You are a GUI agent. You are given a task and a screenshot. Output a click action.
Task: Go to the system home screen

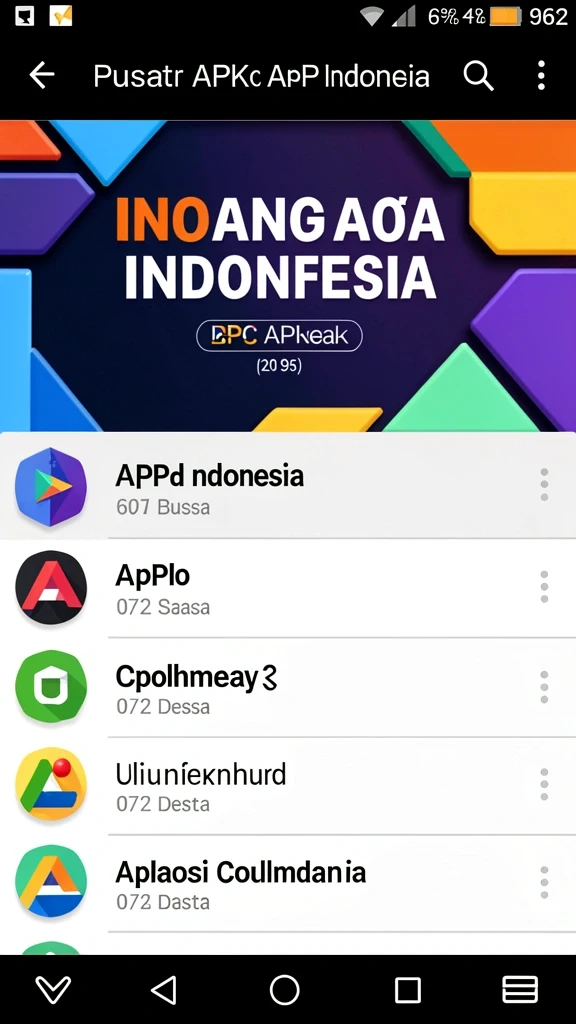pyautogui.click(x=284, y=990)
